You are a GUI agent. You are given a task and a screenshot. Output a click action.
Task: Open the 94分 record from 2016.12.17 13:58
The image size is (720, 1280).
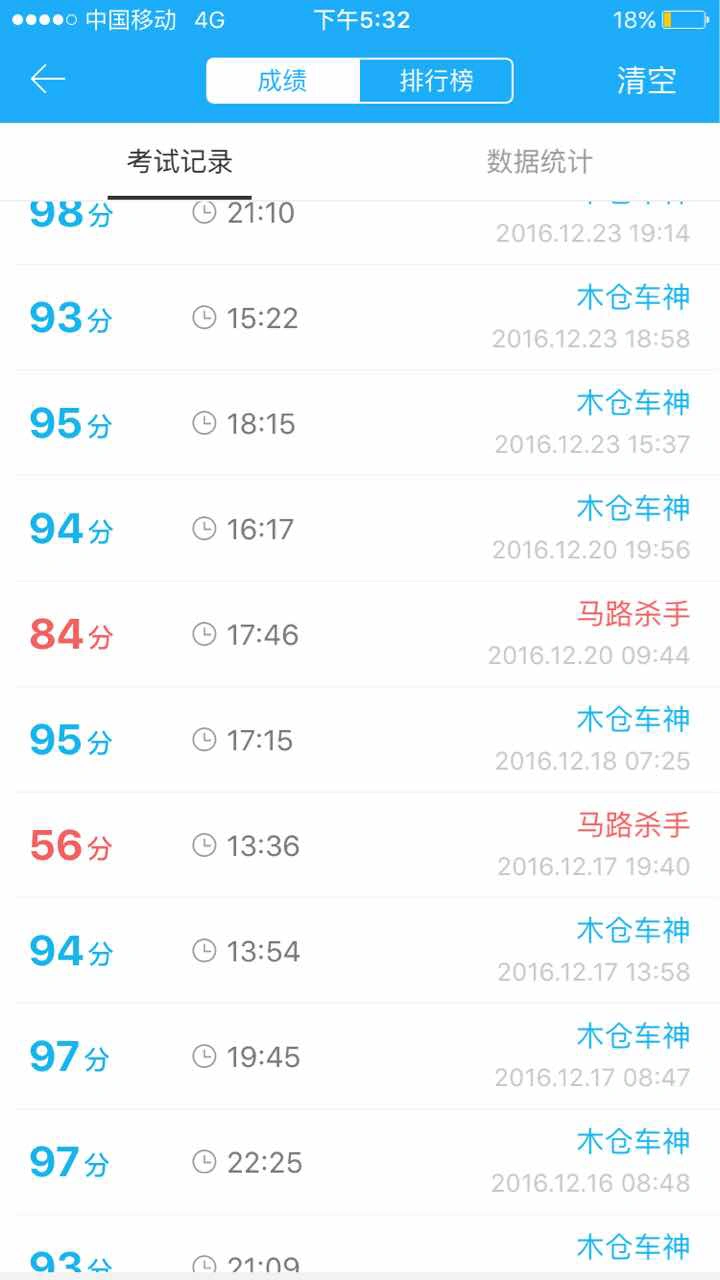pyautogui.click(x=360, y=951)
